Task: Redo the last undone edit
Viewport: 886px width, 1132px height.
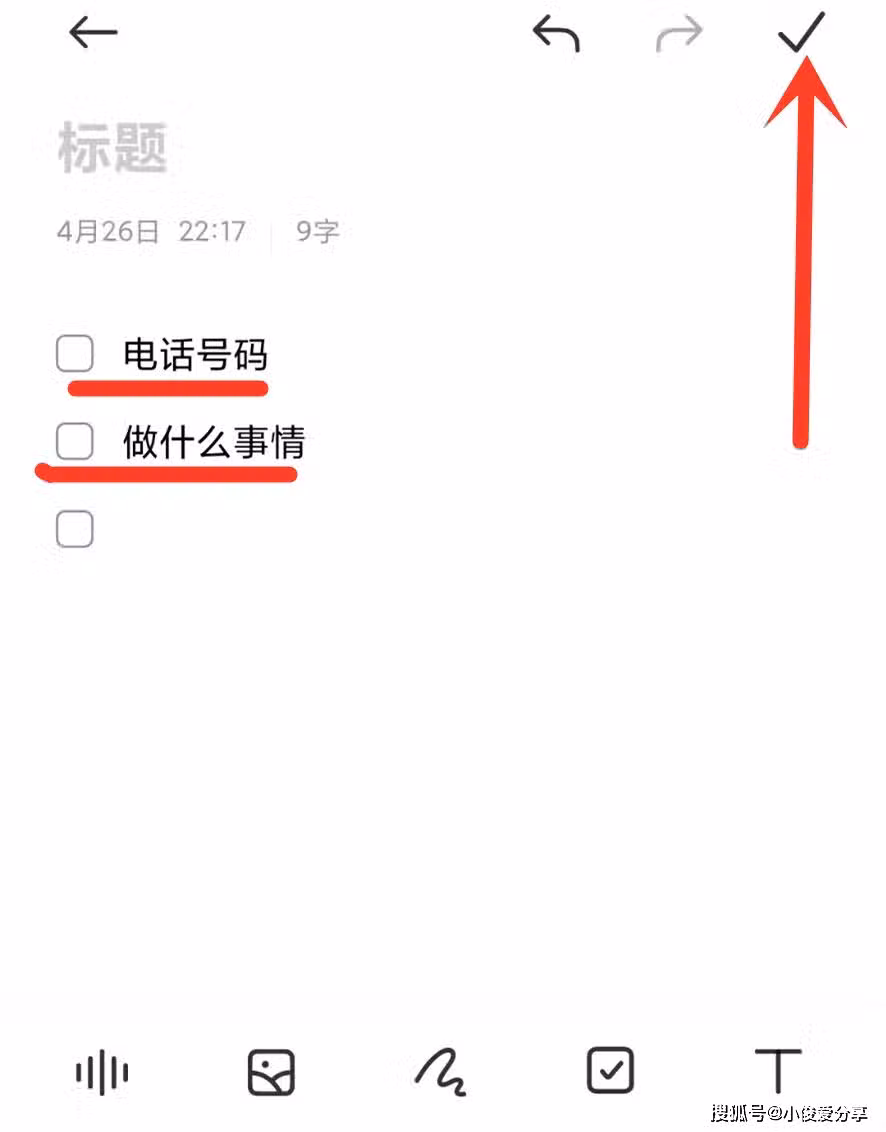Action: pos(679,34)
